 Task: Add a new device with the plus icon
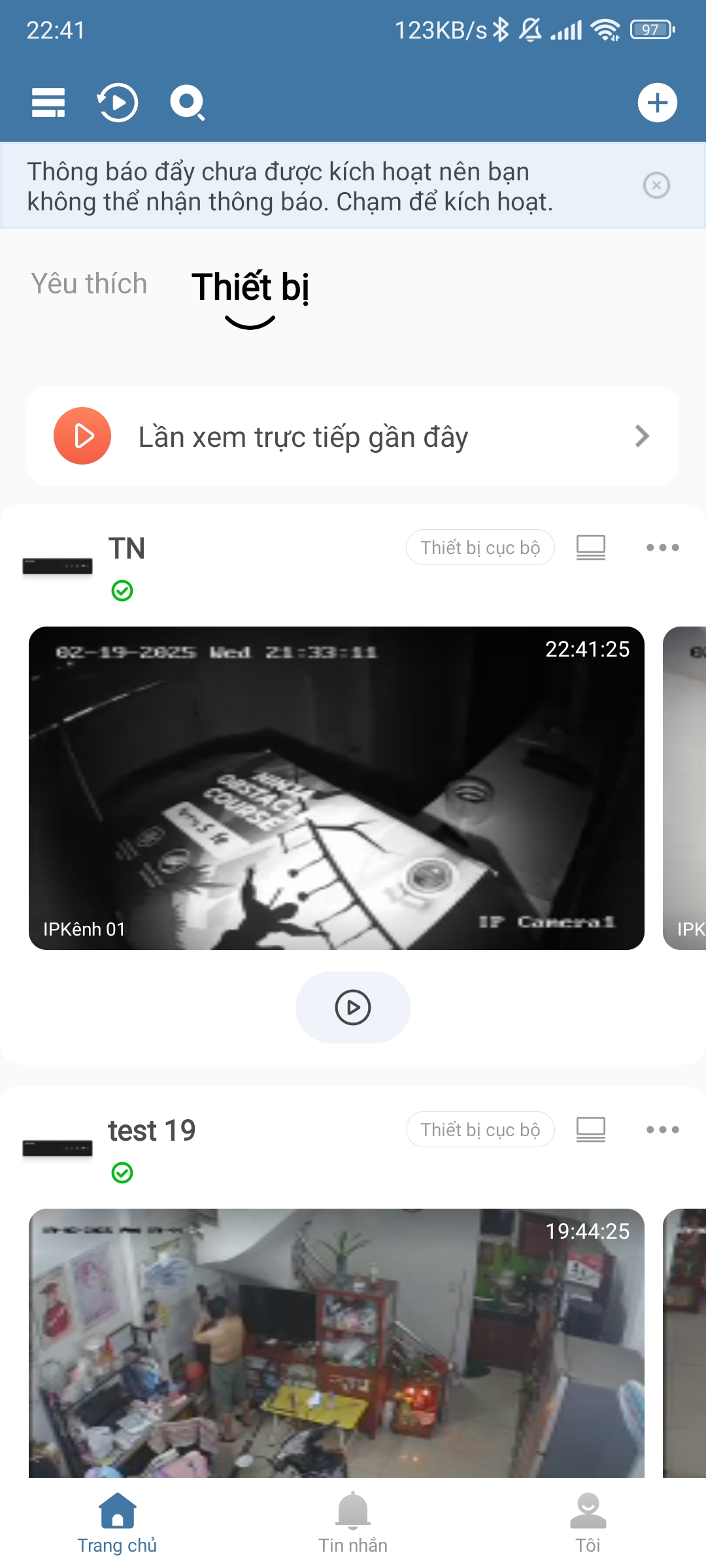(658, 102)
